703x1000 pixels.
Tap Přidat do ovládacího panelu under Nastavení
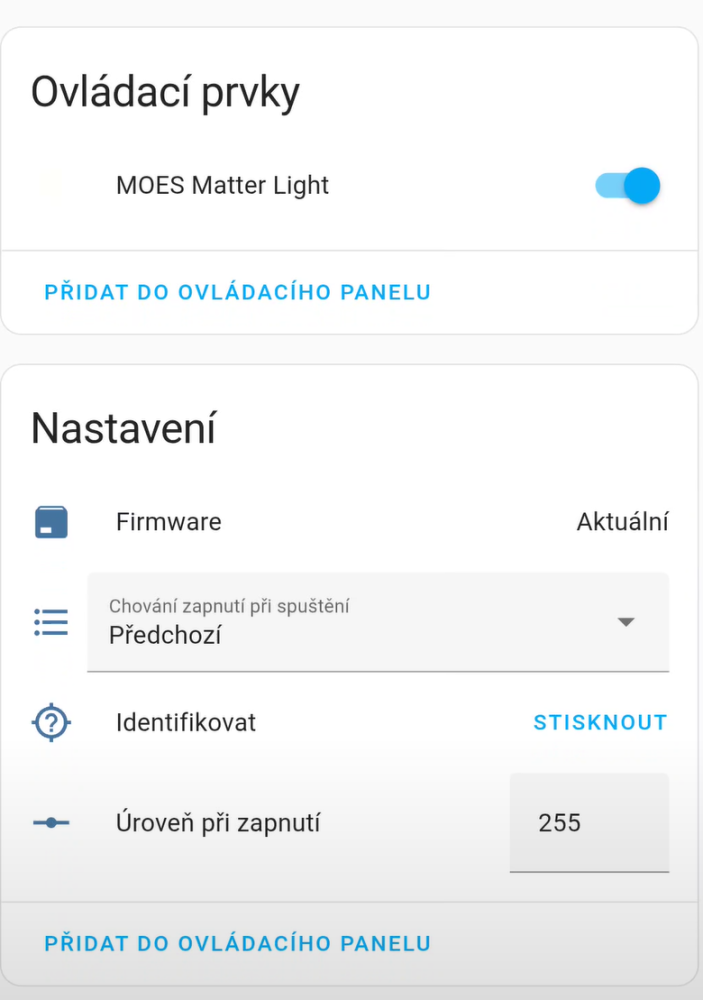[238, 943]
